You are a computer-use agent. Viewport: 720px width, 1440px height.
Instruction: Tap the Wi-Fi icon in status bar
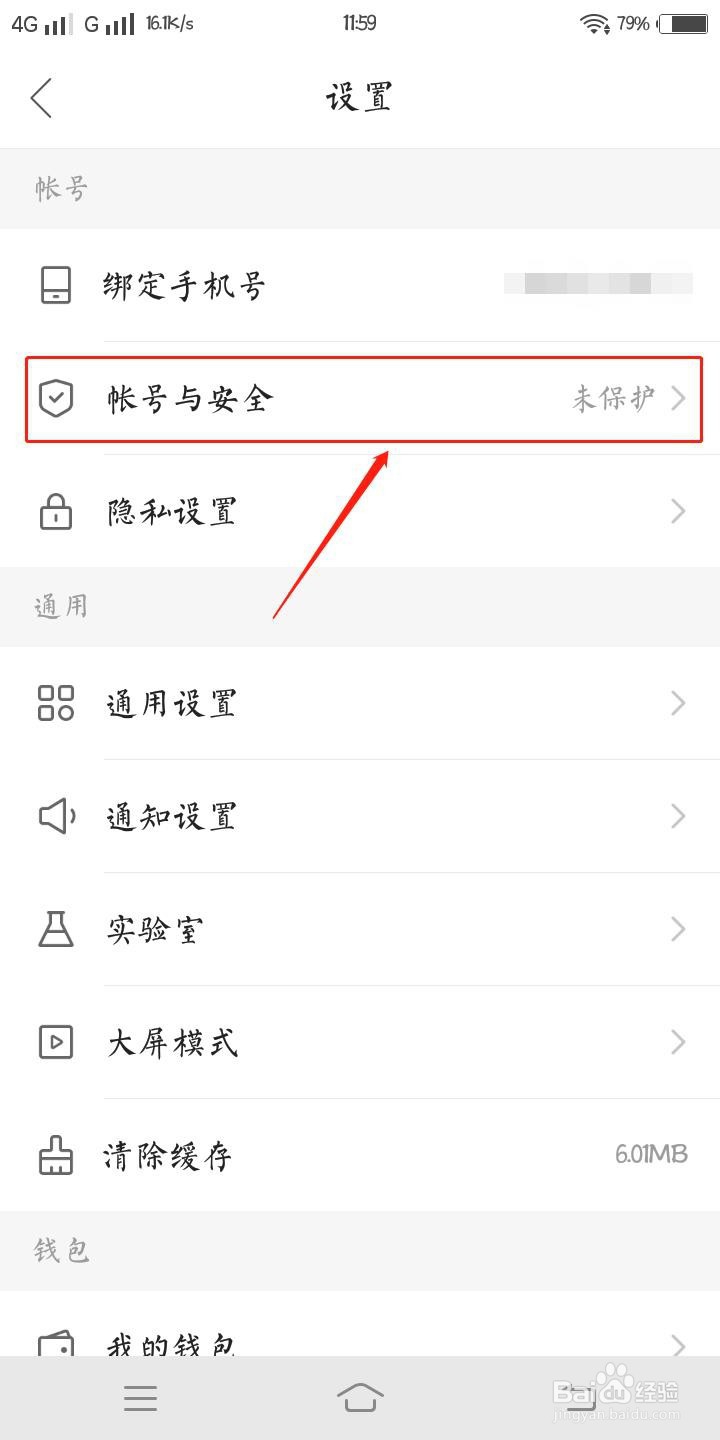tap(597, 23)
